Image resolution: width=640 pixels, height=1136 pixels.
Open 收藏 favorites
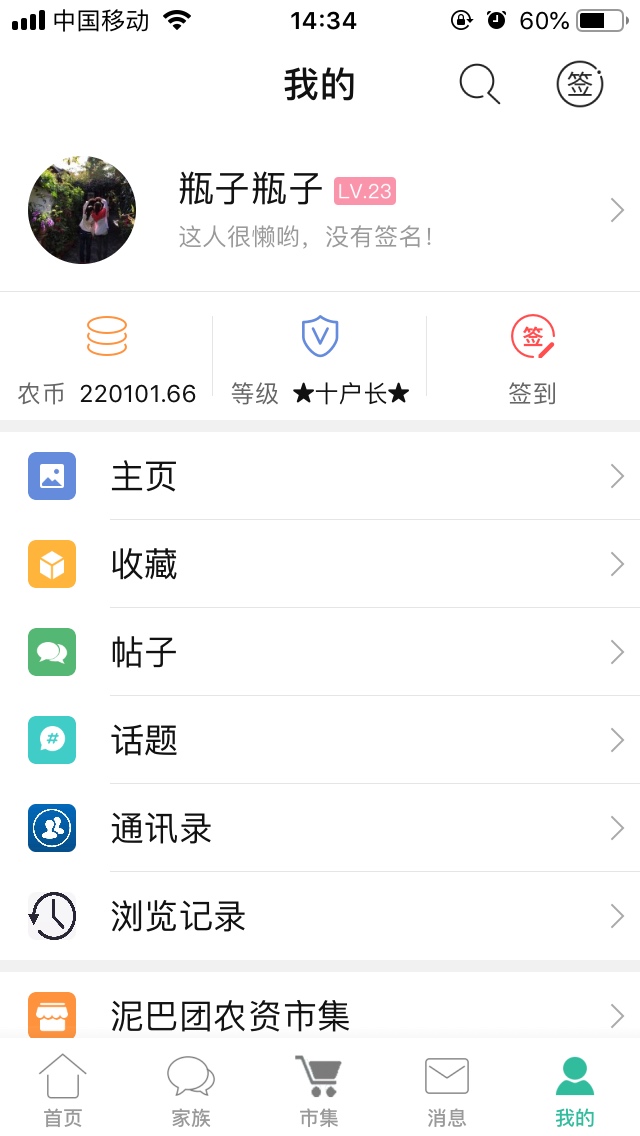click(320, 564)
